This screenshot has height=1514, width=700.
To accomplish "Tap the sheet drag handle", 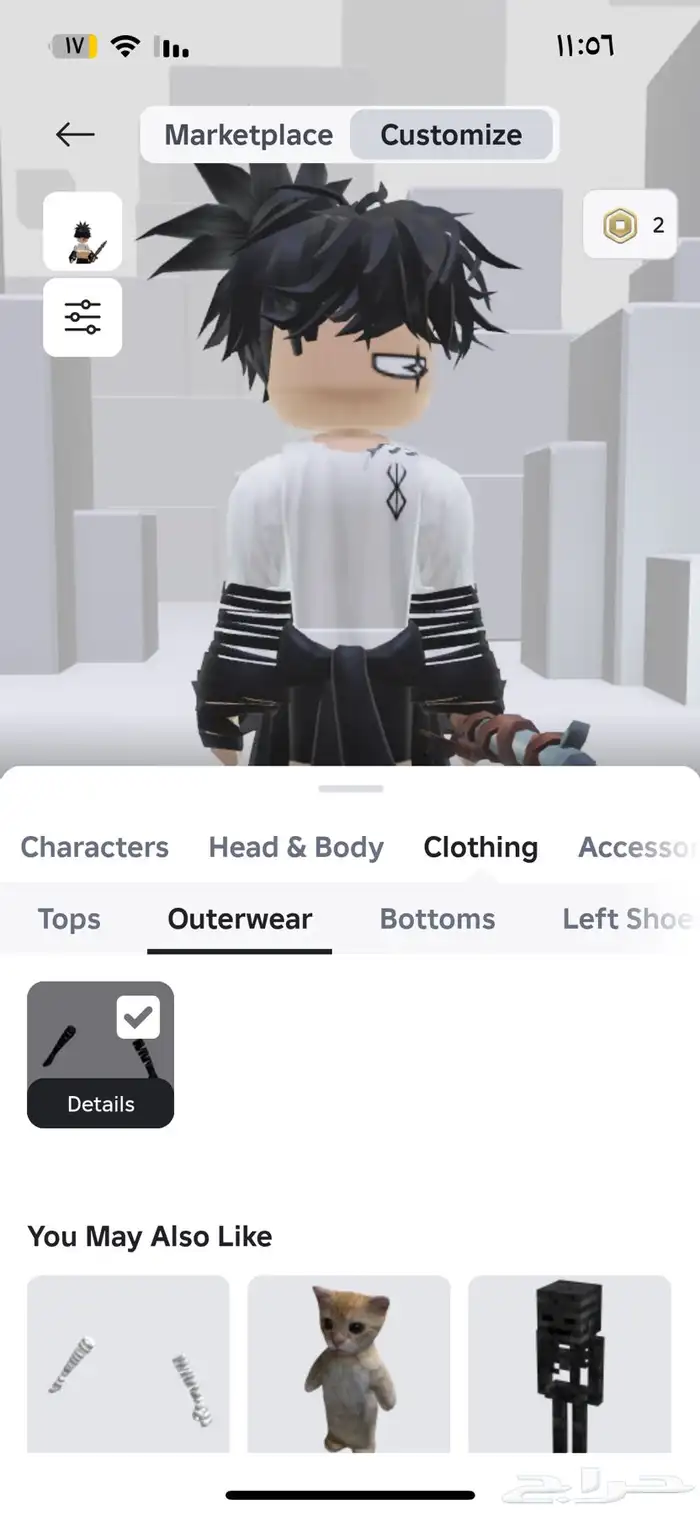I will pos(350,789).
